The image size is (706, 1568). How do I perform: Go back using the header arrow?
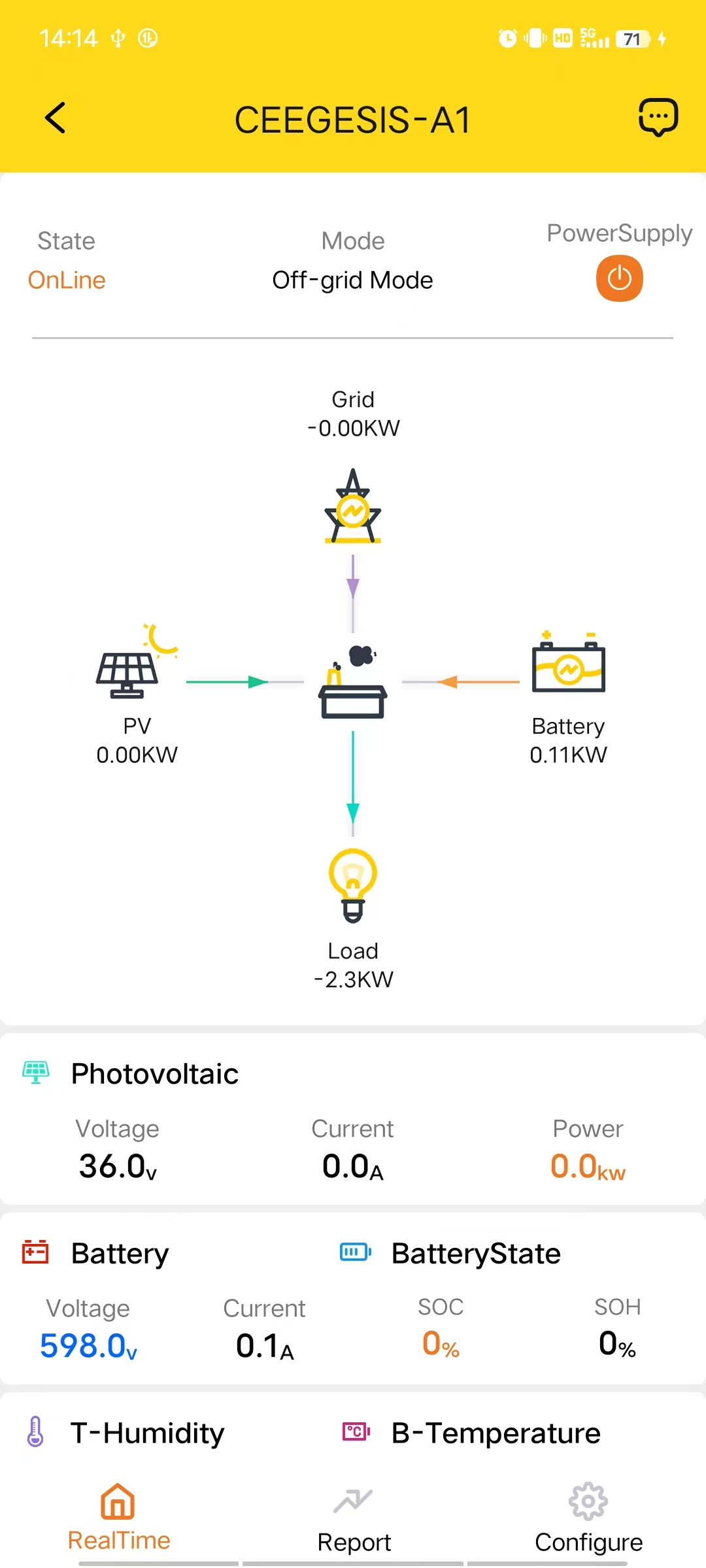click(x=56, y=118)
